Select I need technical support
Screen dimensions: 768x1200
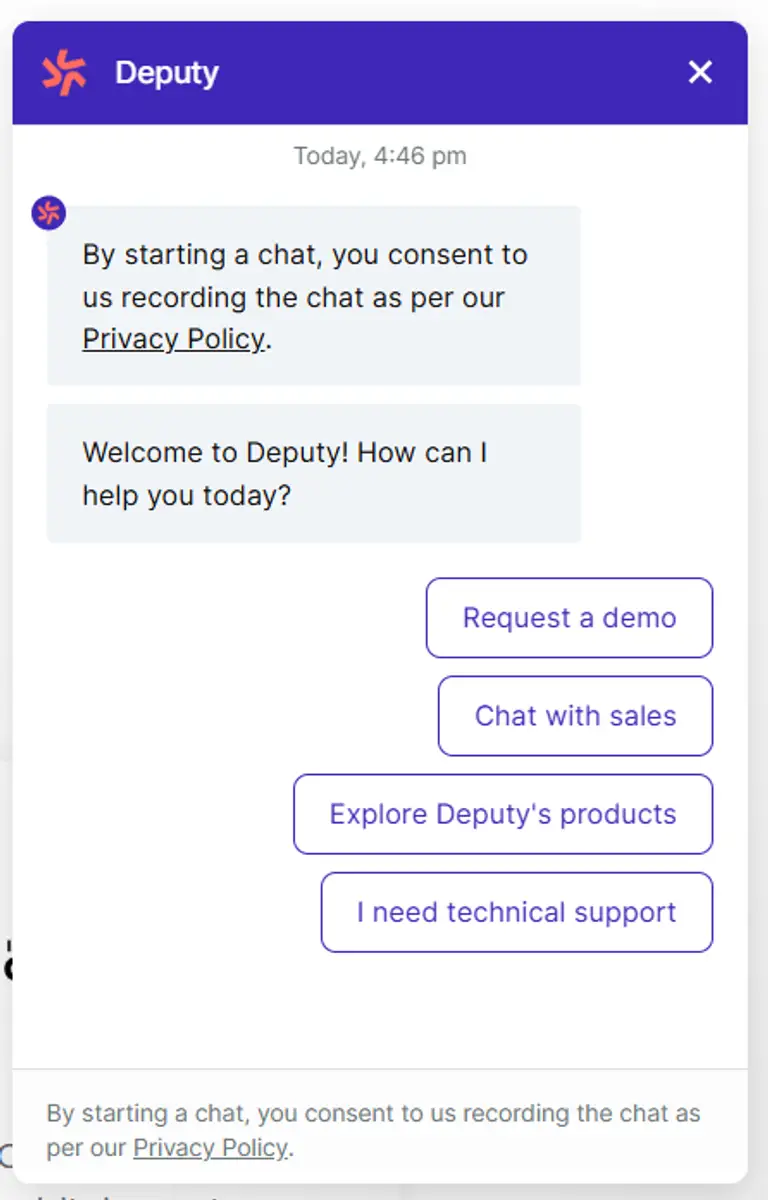[x=516, y=912]
